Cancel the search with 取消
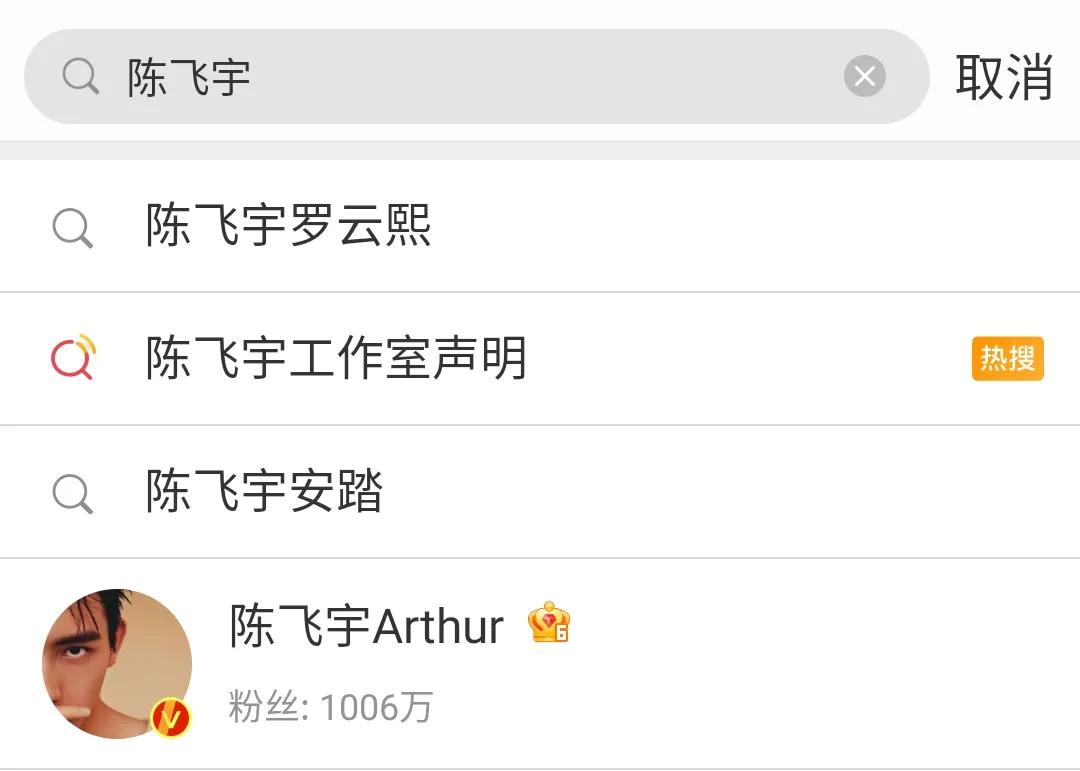This screenshot has width=1080, height=771. click(1004, 77)
